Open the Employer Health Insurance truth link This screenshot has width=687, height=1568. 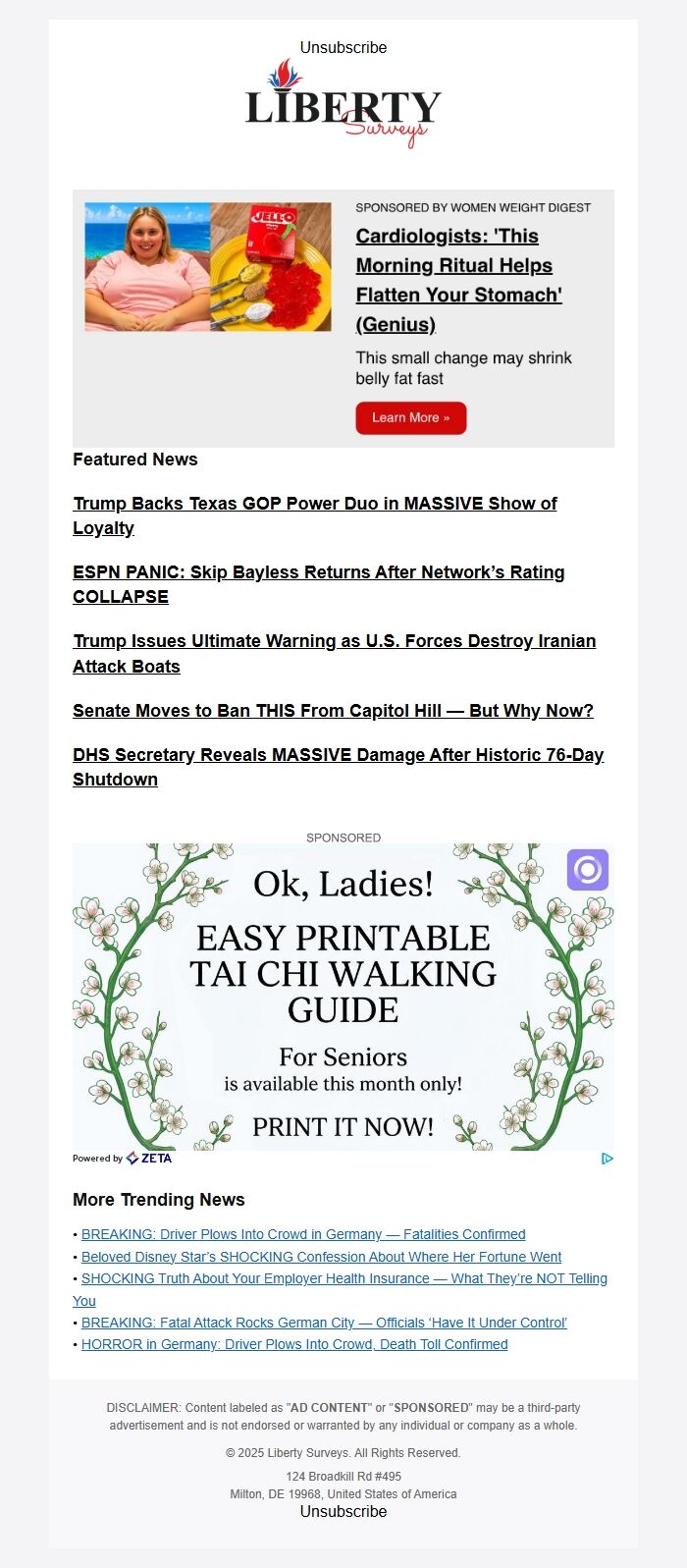coord(340,1289)
